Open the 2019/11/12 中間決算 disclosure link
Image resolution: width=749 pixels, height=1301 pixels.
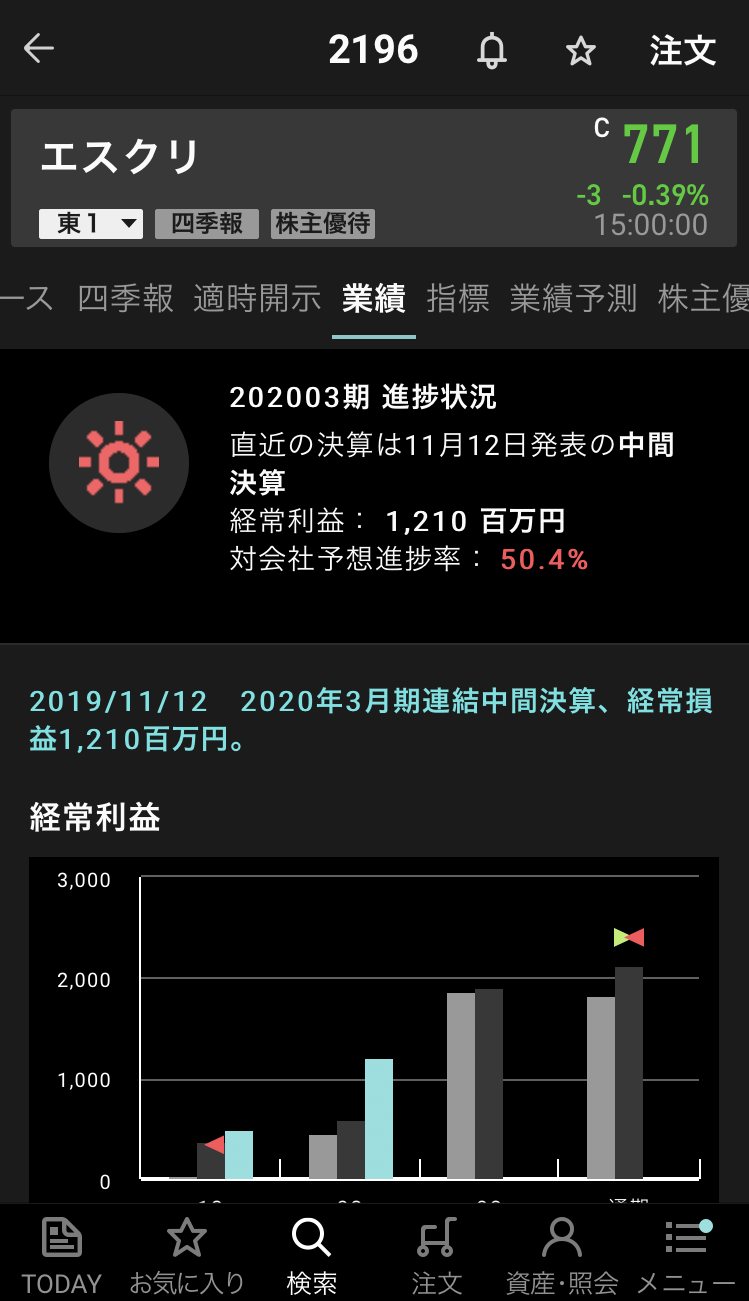pos(371,720)
